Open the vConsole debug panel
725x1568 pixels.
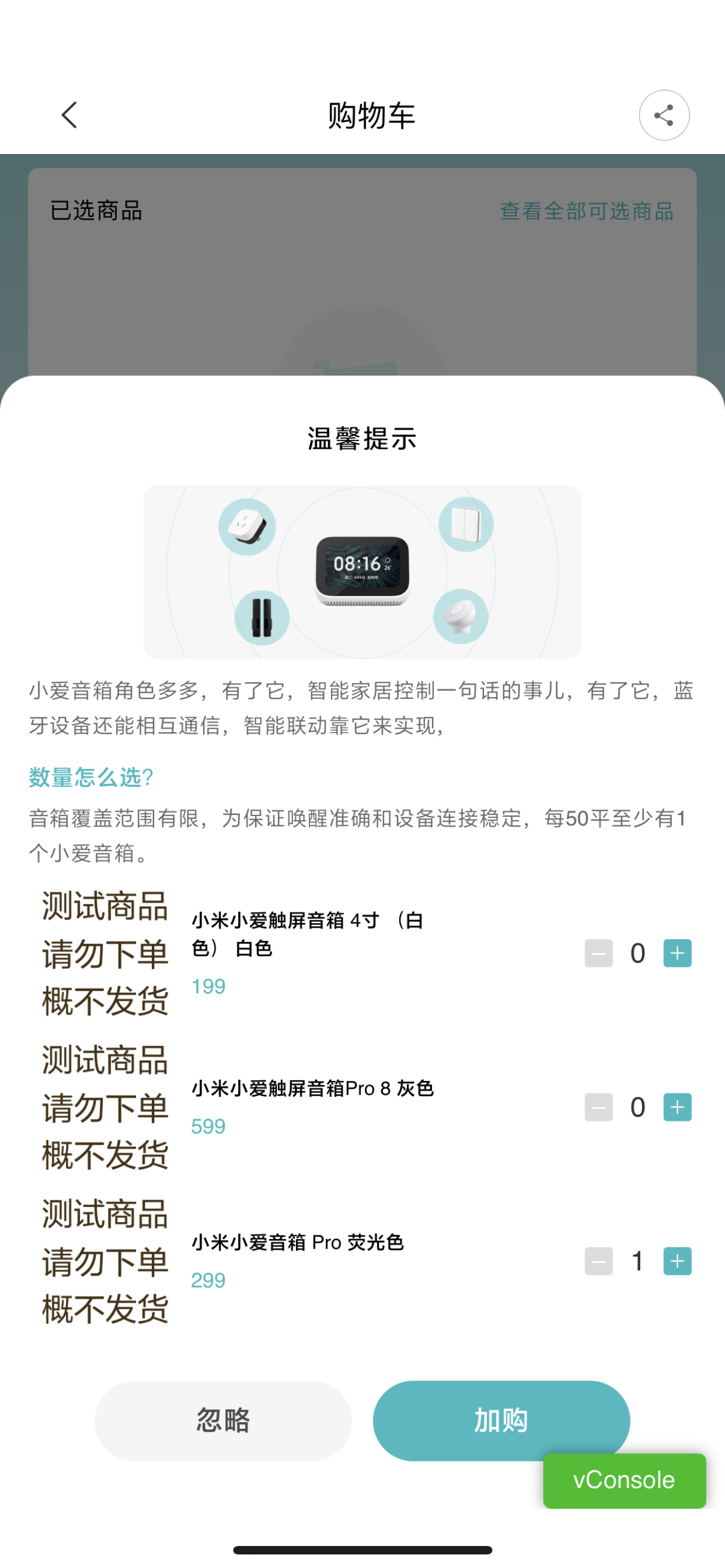624,1481
